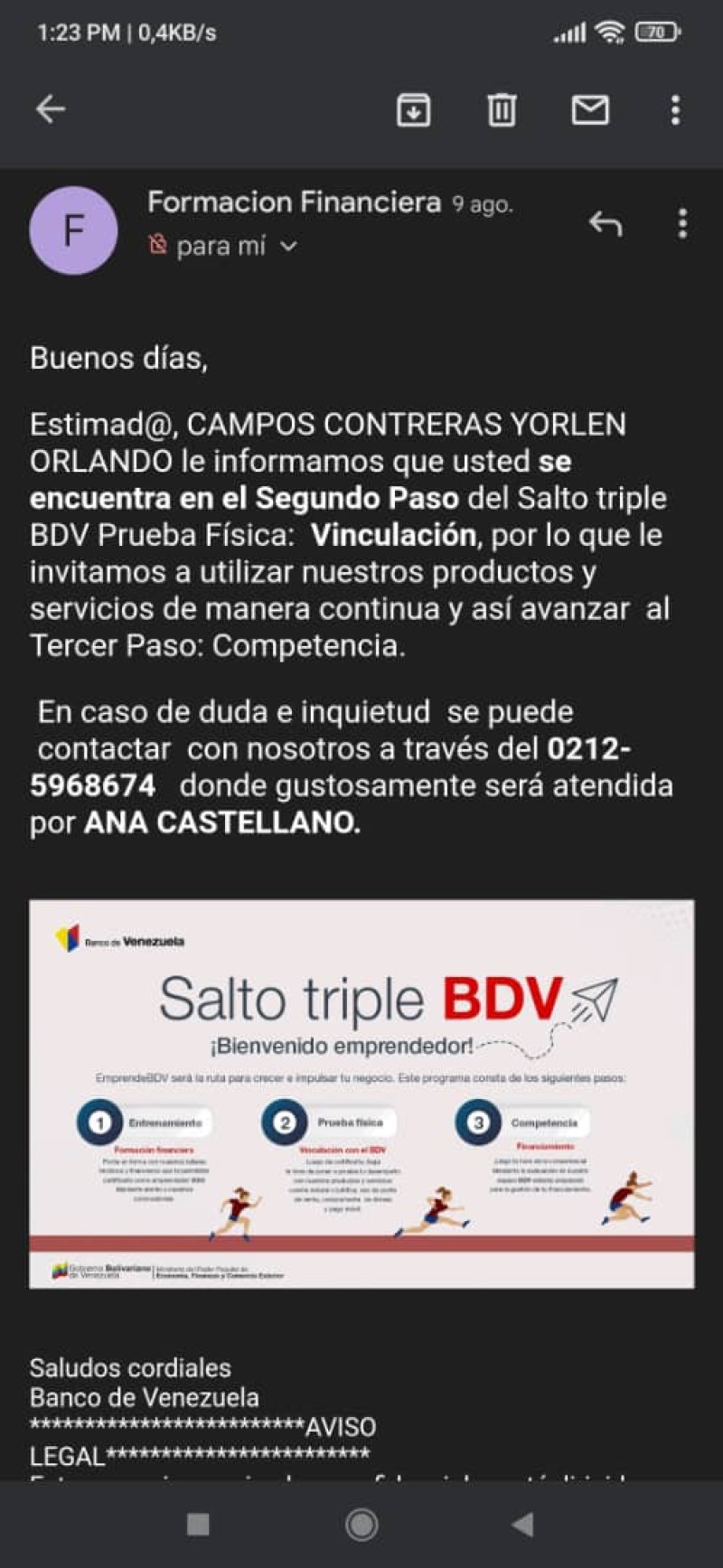Delete this email
Screen dimensions: 723x1568
click(502, 110)
